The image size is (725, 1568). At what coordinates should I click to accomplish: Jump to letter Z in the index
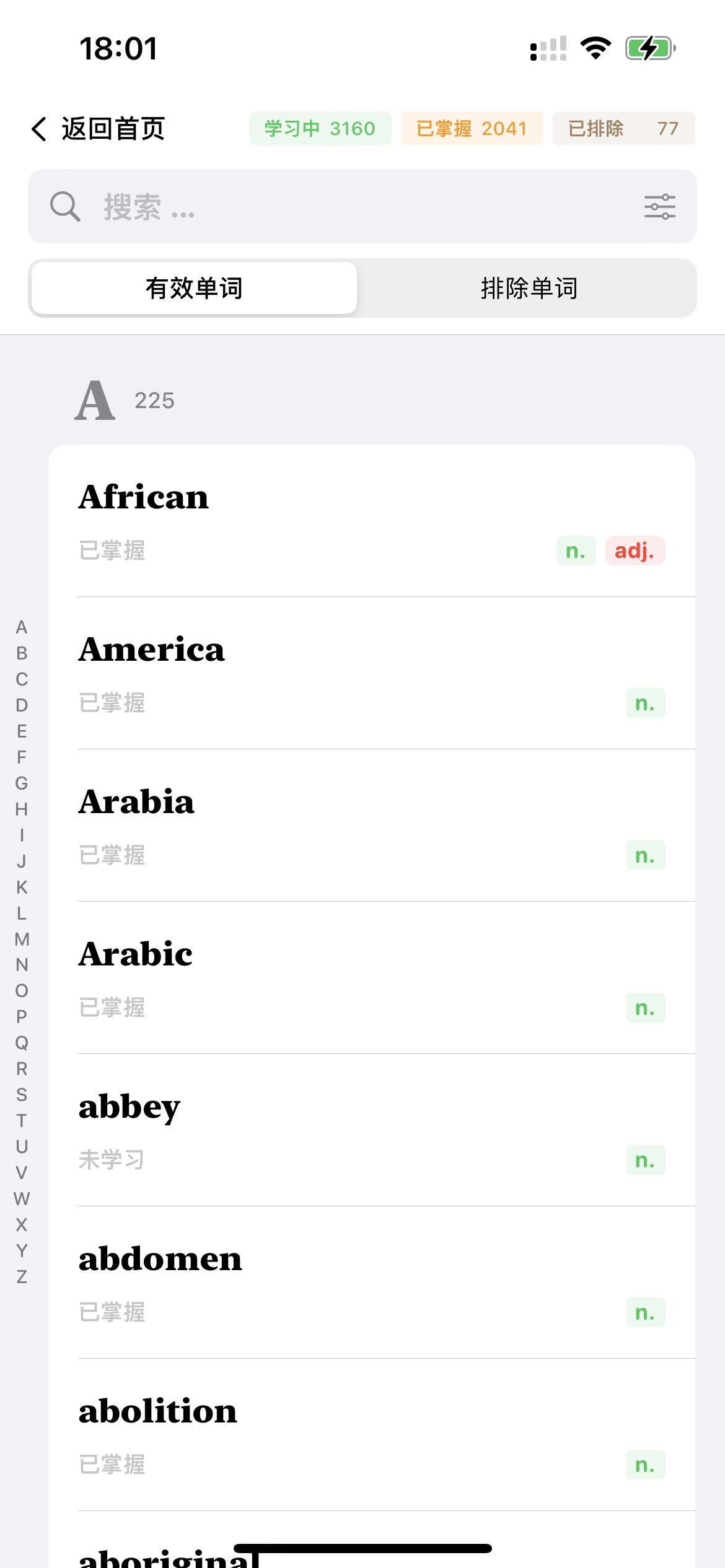coord(22,1277)
